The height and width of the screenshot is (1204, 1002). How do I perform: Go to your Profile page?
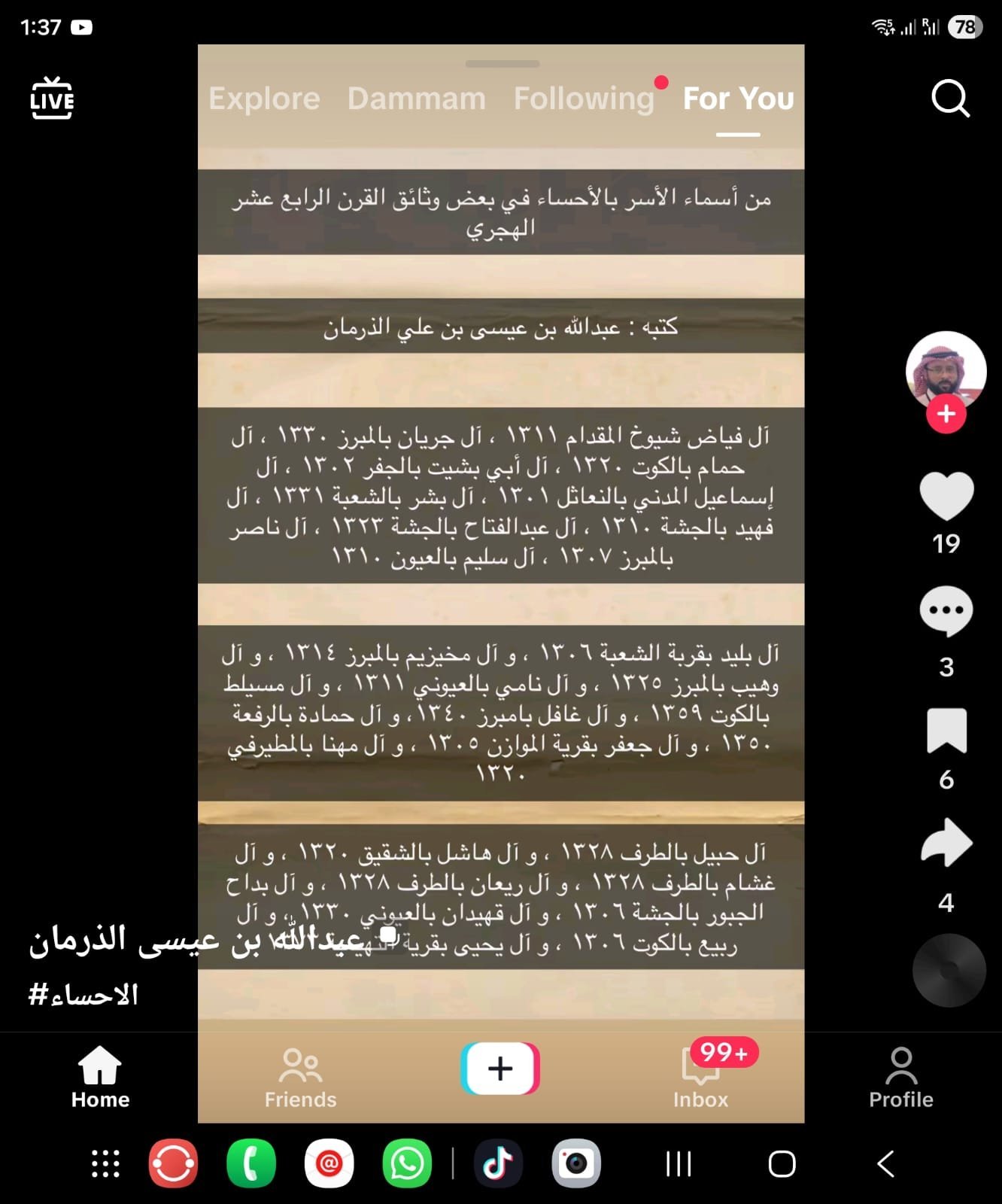(x=900, y=1076)
